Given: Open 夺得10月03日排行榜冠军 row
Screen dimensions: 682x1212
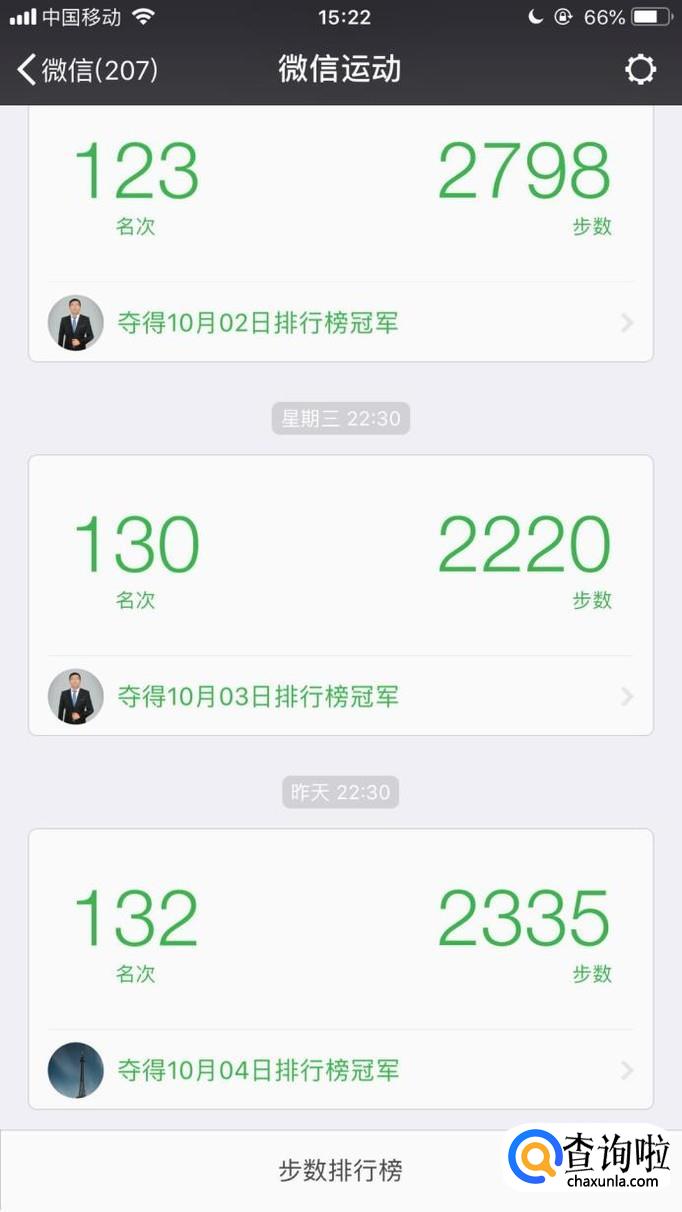Looking at the screenshot, I should [x=341, y=697].
